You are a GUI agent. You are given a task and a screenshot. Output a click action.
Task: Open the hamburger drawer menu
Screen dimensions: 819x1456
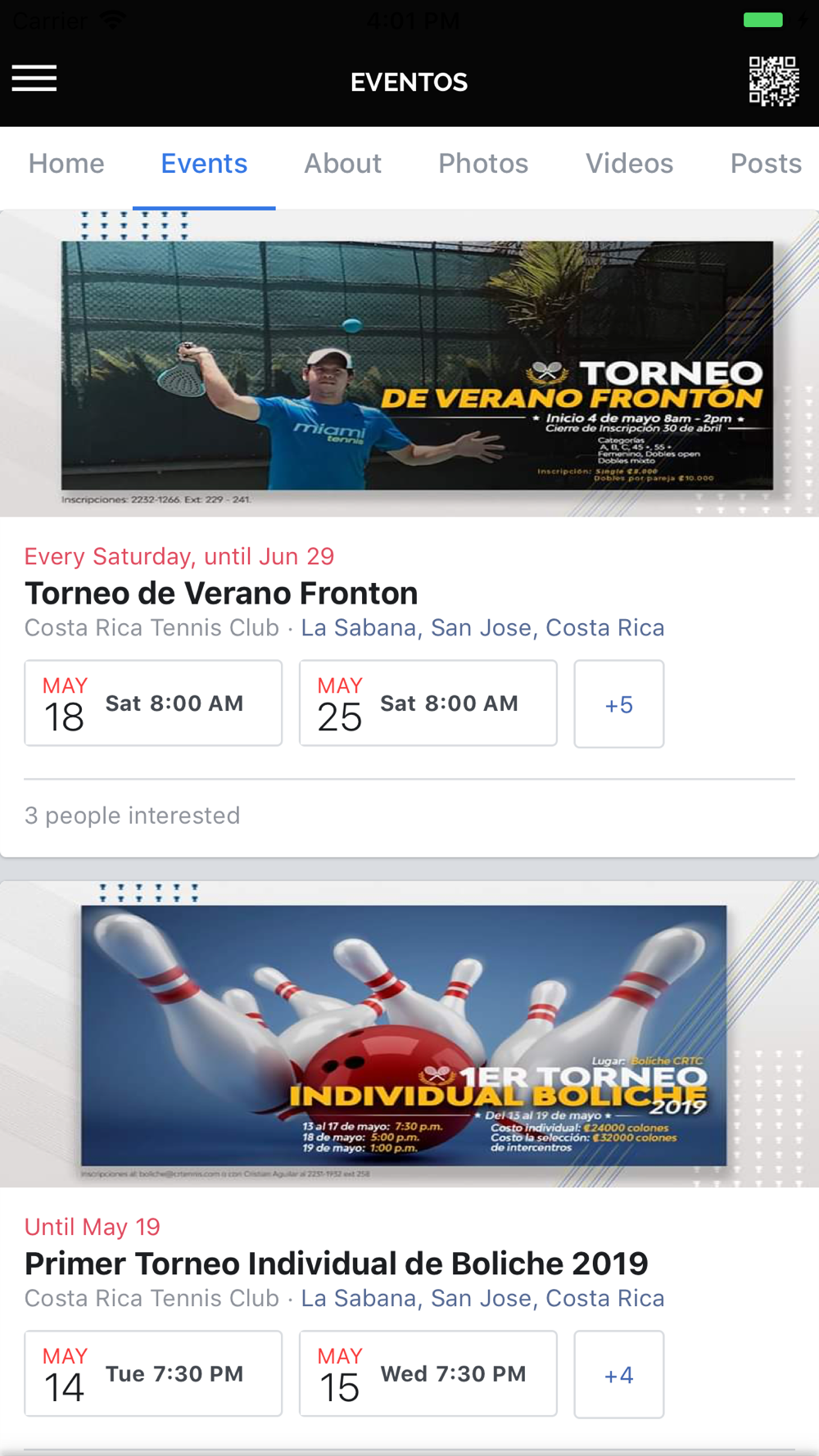(x=34, y=79)
